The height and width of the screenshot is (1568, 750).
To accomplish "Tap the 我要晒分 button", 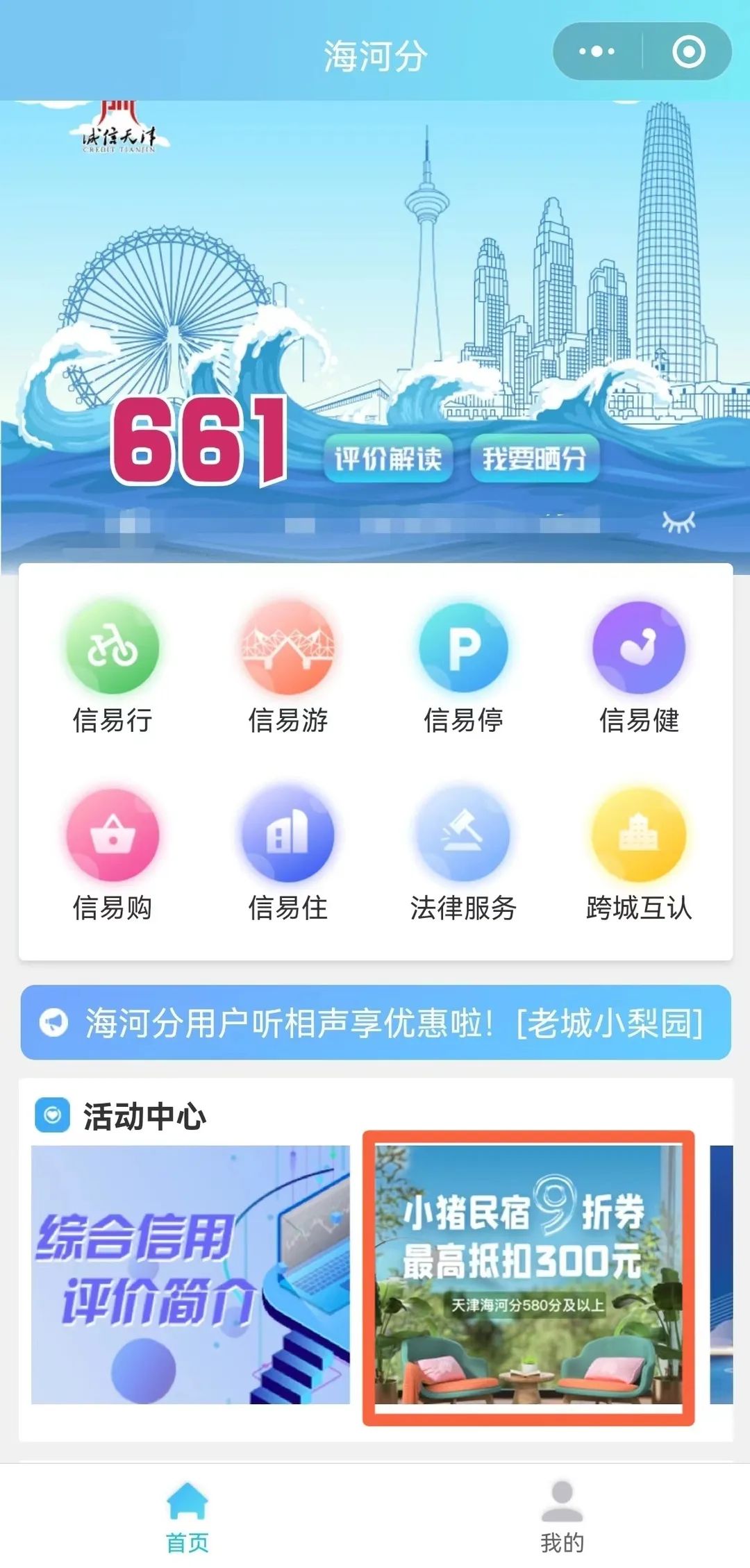I will [534, 458].
